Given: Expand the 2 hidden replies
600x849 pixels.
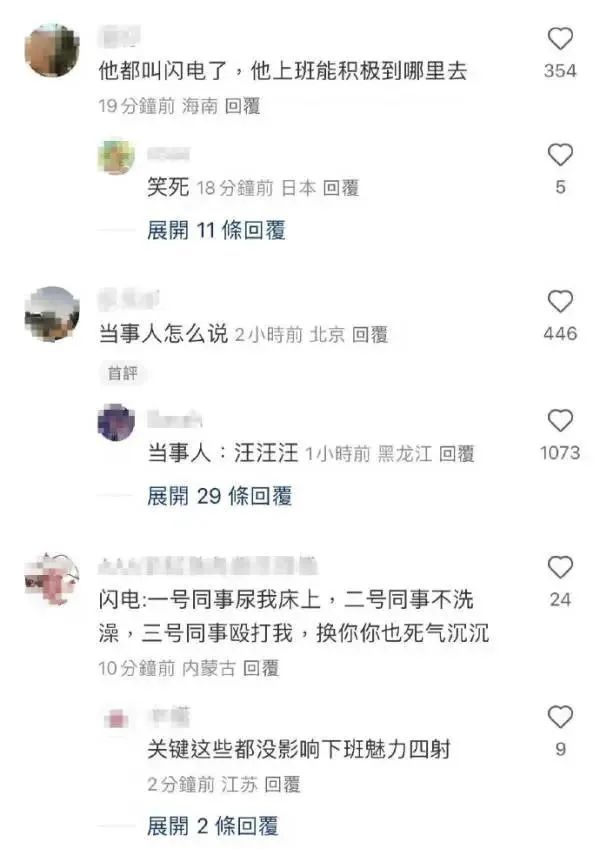Looking at the screenshot, I should [x=212, y=826].
